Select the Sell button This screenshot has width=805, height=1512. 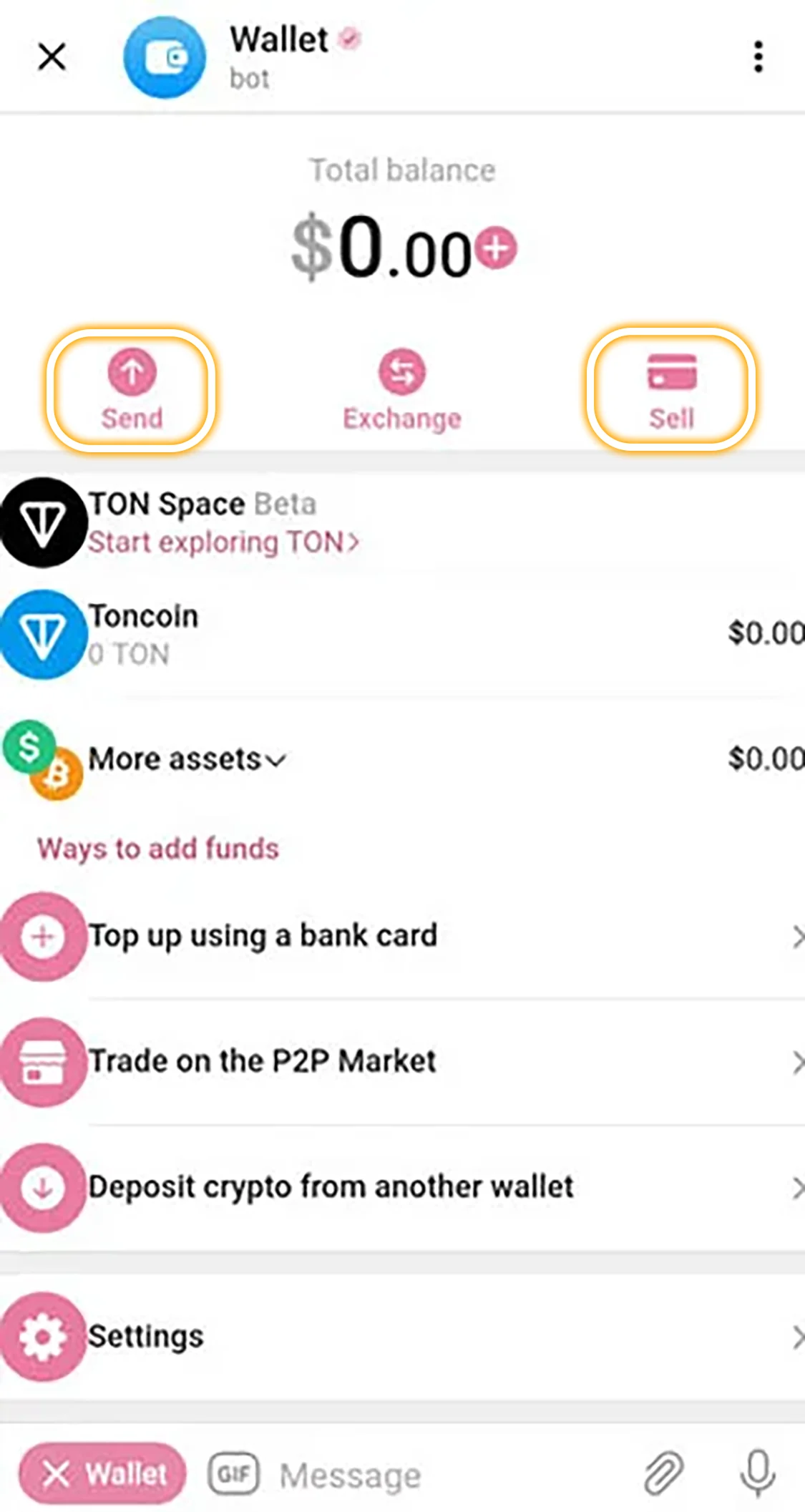point(671,390)
